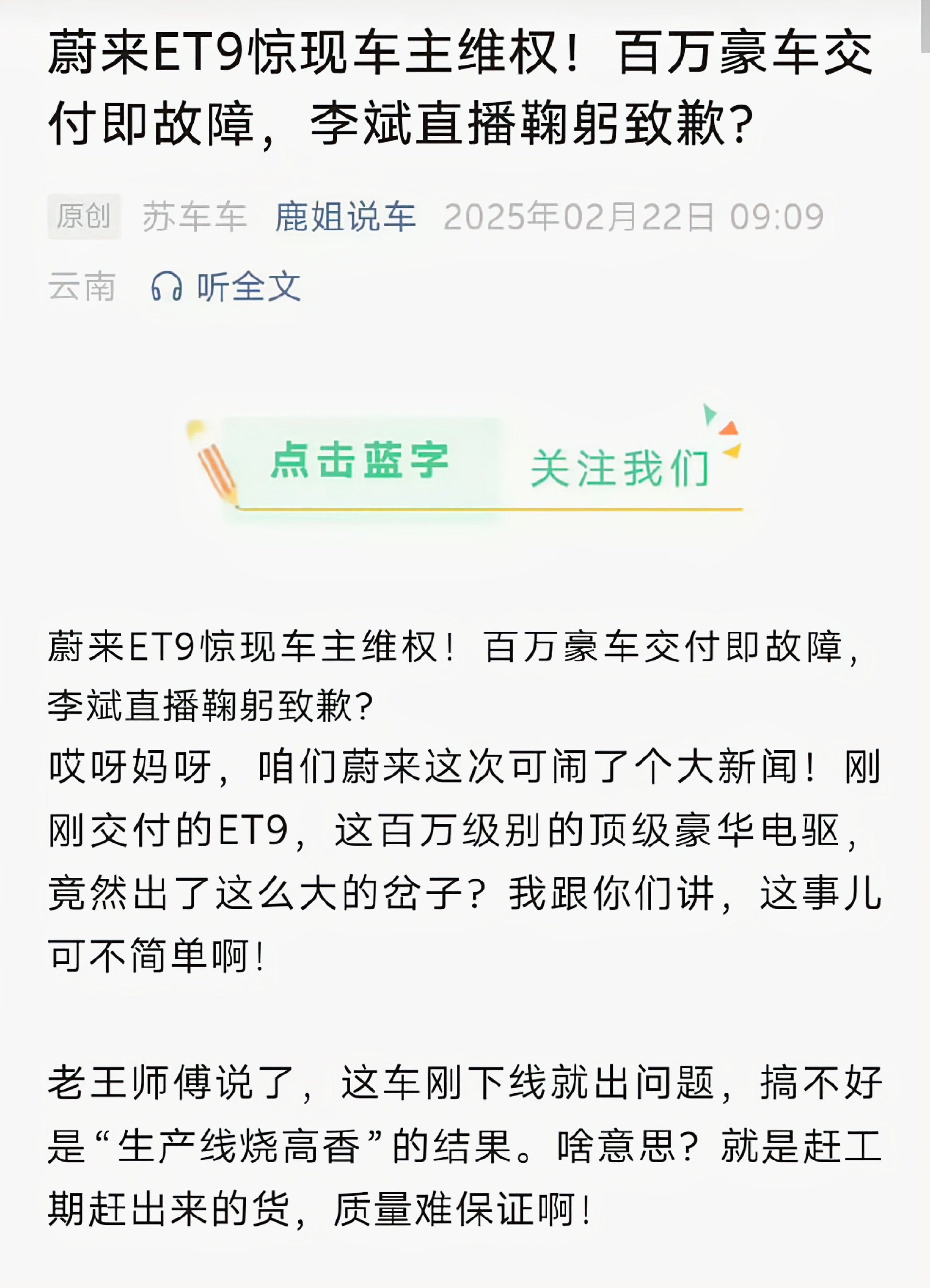Tap 听全文 to listen to the article
The image size is (930, 1288).
coord(226,286)
